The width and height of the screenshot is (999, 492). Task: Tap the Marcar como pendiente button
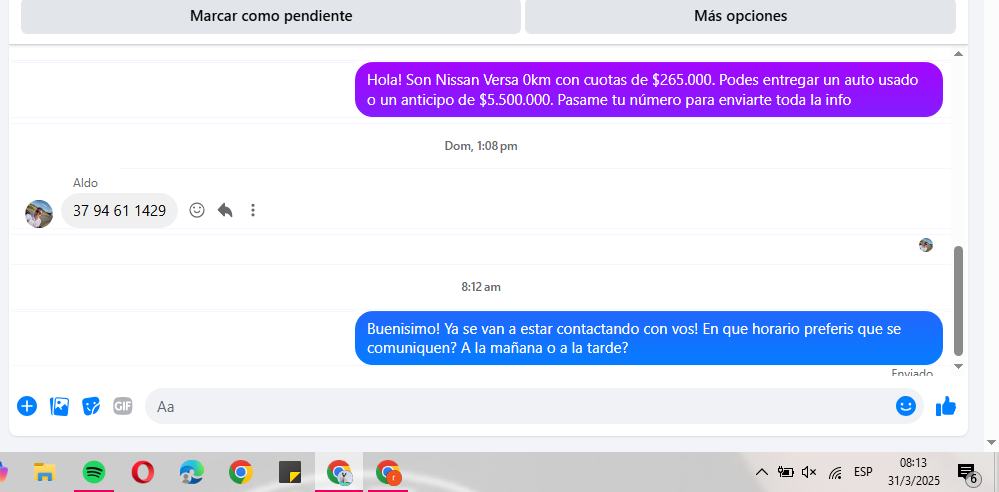[270, 16]
